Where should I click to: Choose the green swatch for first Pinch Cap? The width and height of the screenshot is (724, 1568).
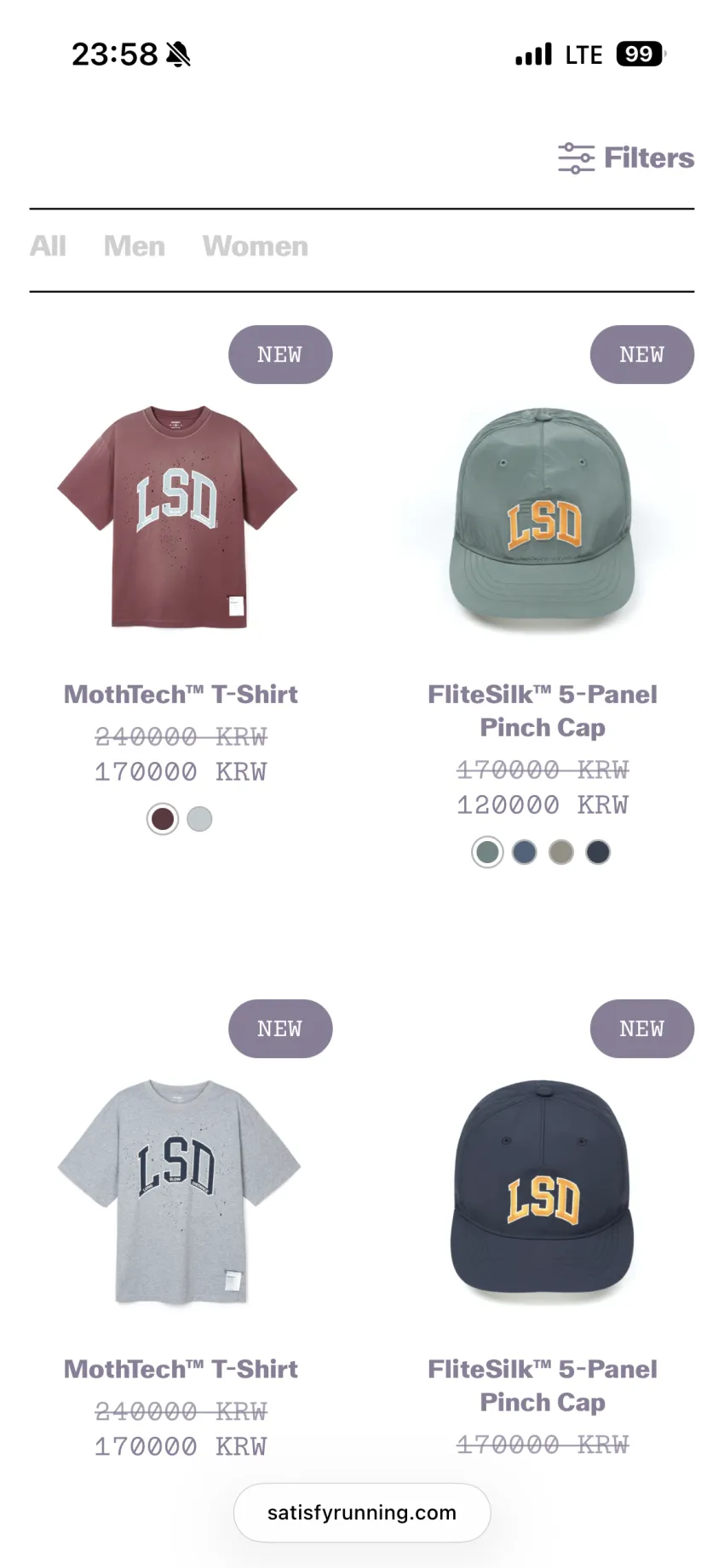[x=487, y=852]
